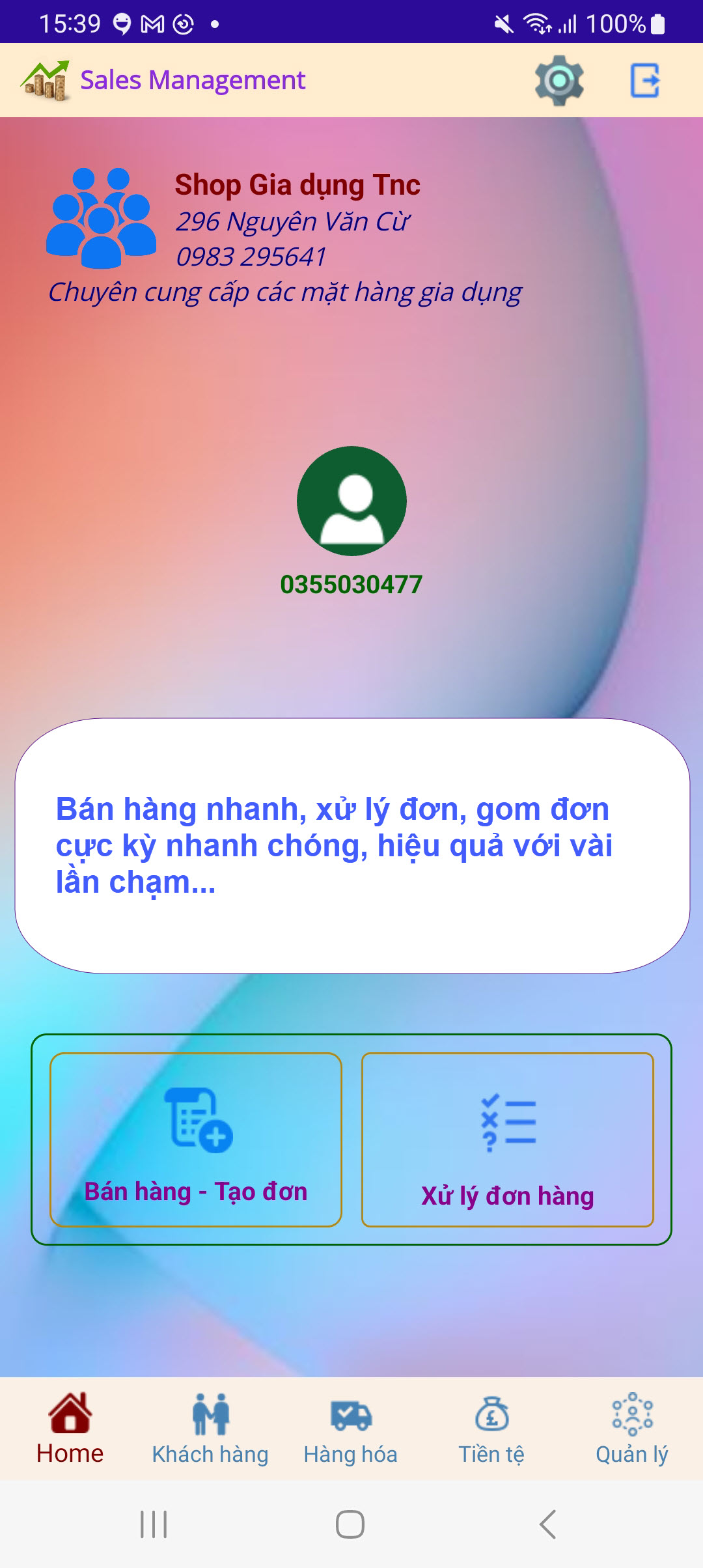The width and height of the screenshot is (703, 1568).
Task: Open the Tiền tệ tab
Action: 491,1429
